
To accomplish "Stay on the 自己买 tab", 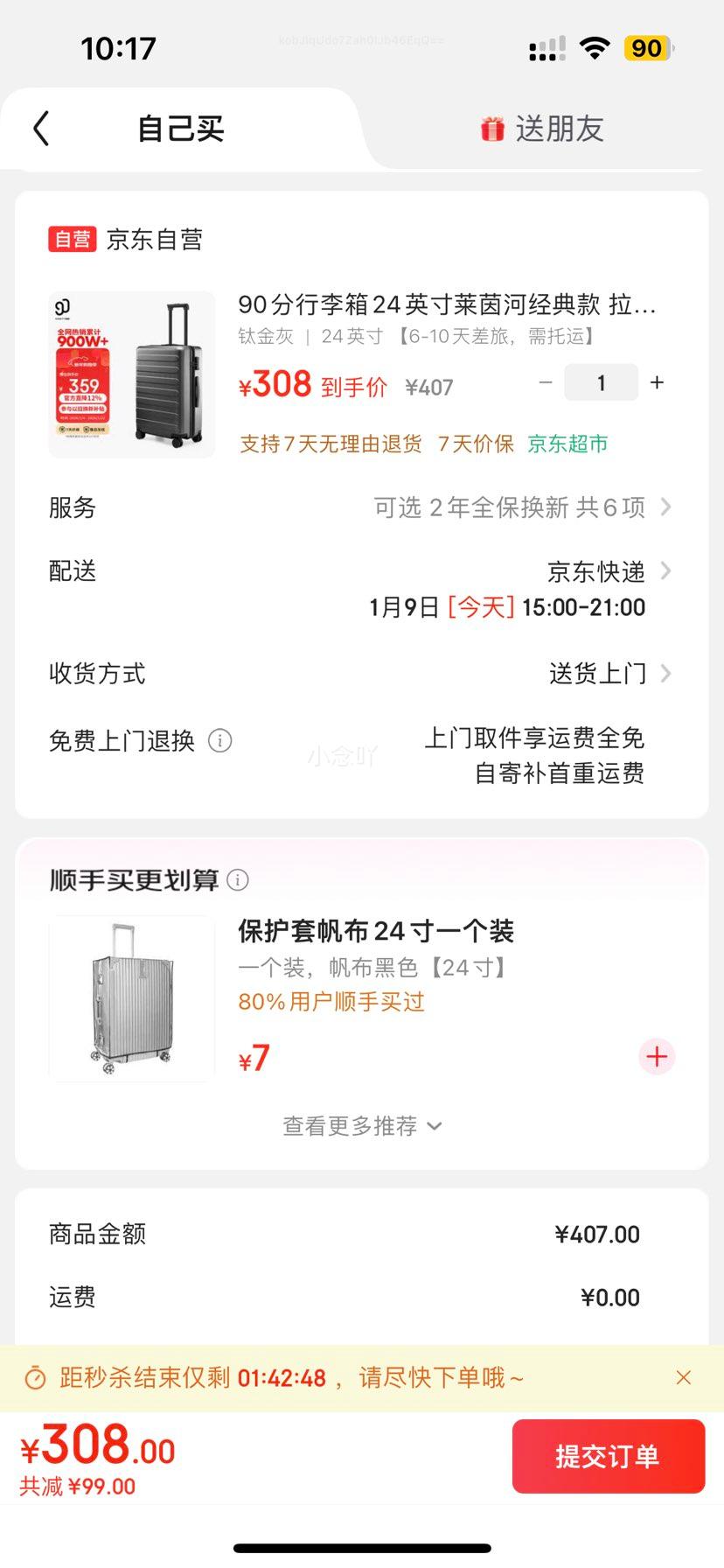I will 179,127.
